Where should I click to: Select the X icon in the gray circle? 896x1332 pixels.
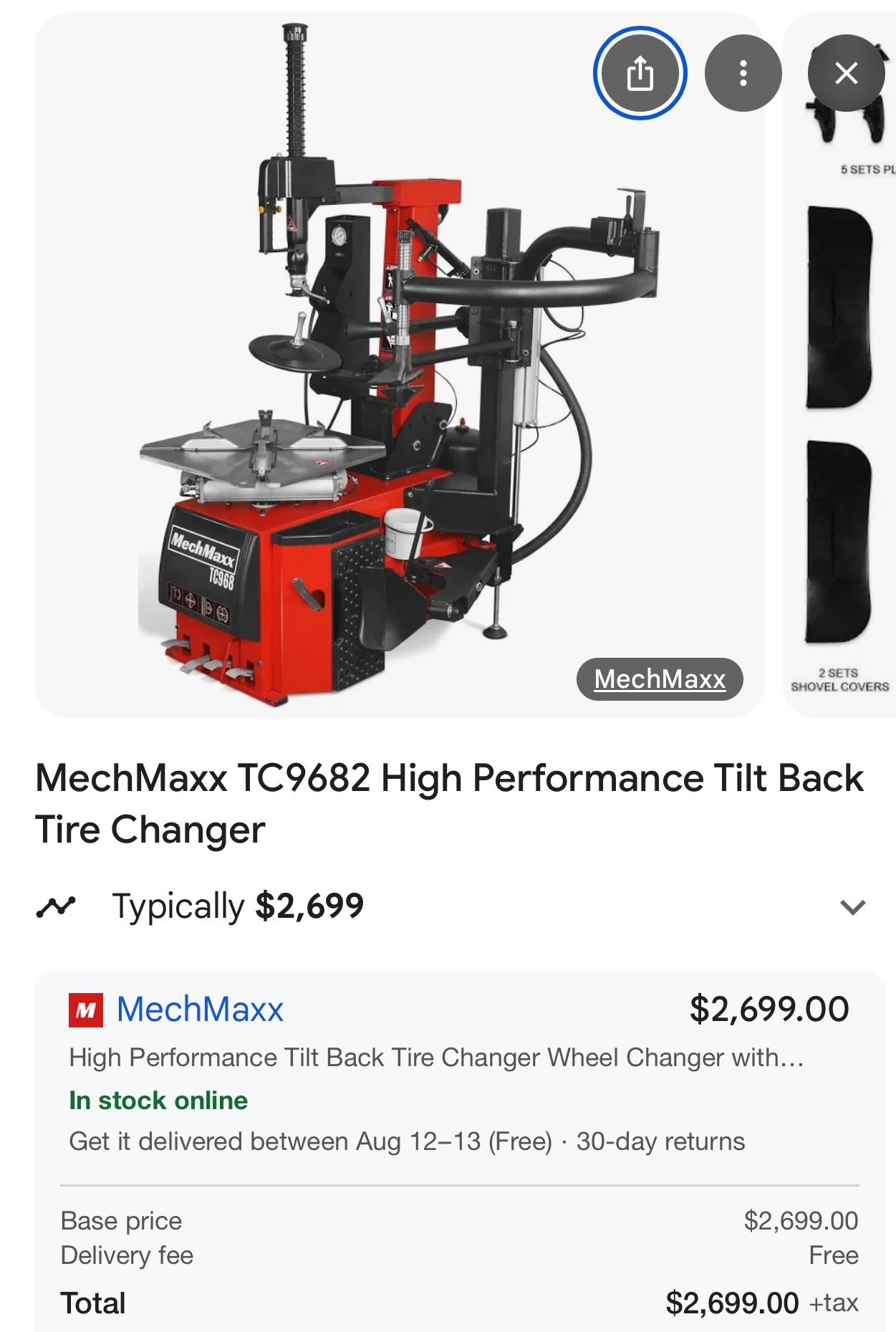(848, 72)
